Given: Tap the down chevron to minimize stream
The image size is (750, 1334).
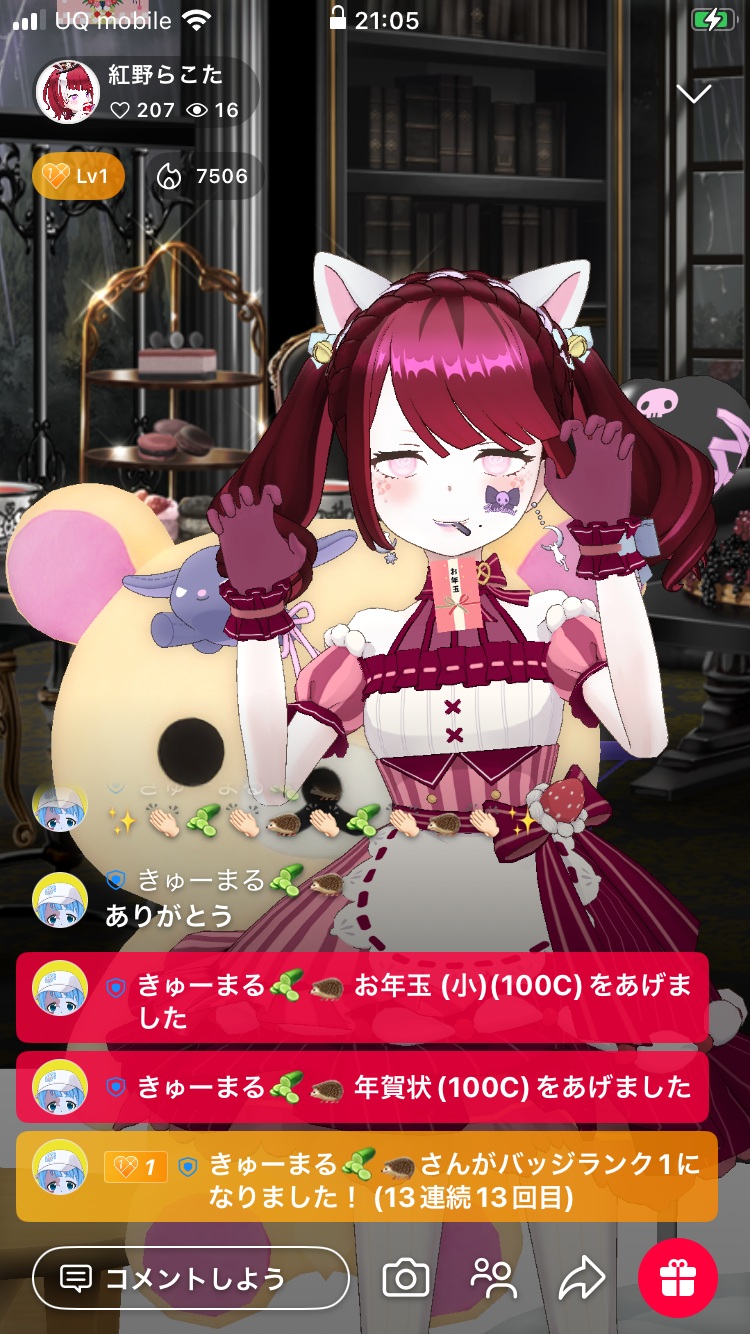Looking at the screenshot, I should pos(693,94).
